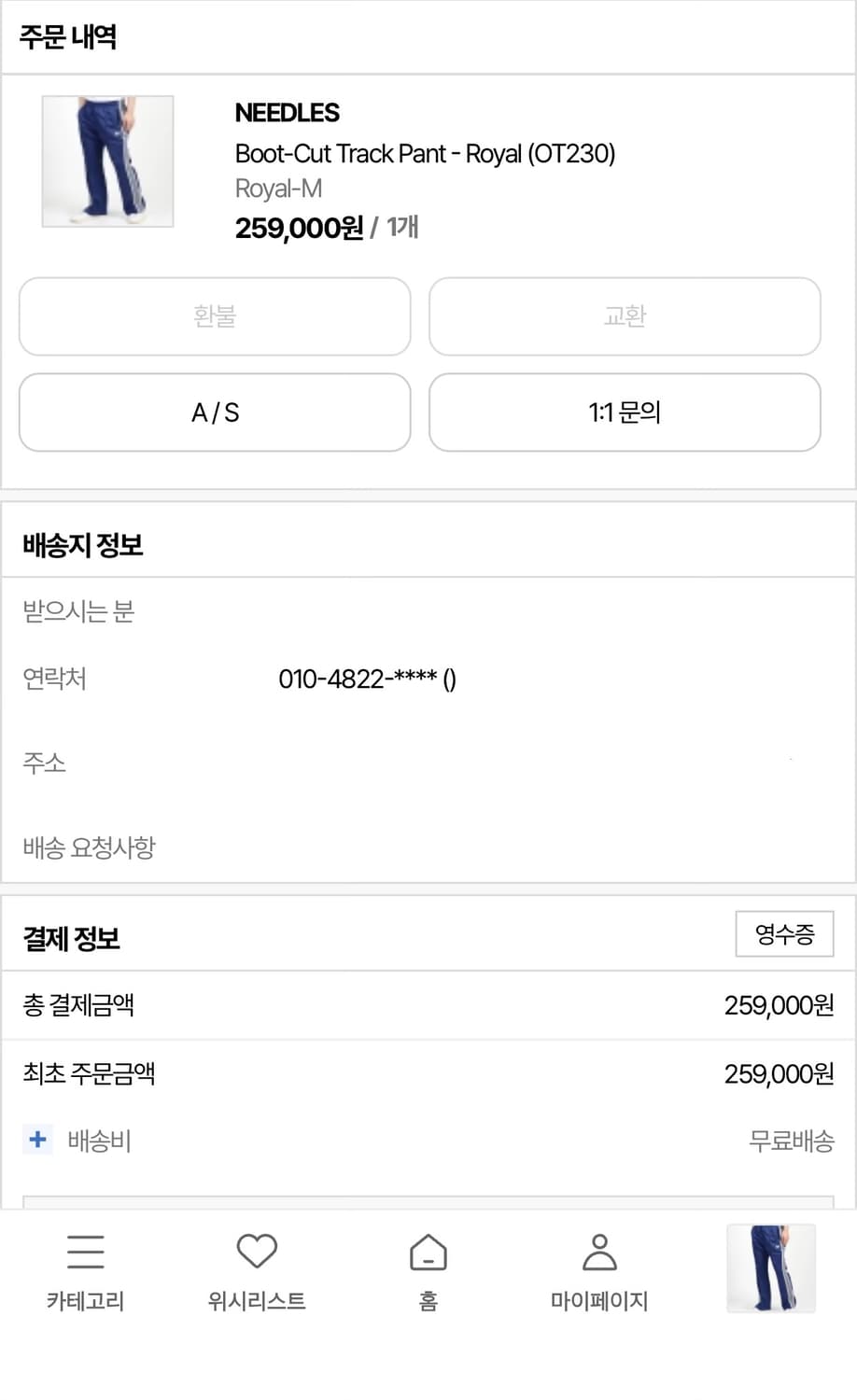This screenshot has width=857, height=1400.
Task: Click the track pants product photo
Action: (107, 160)
